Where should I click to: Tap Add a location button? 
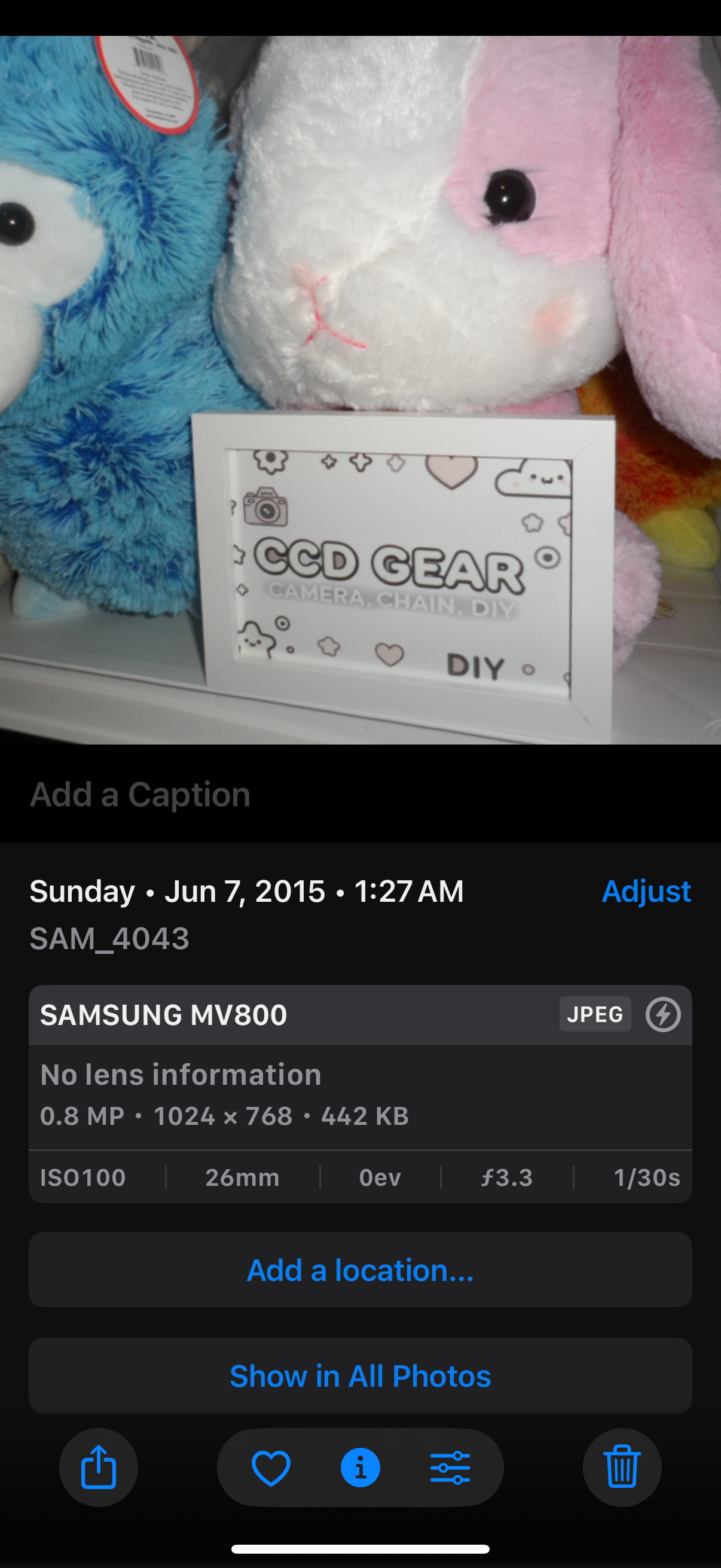360,1270
